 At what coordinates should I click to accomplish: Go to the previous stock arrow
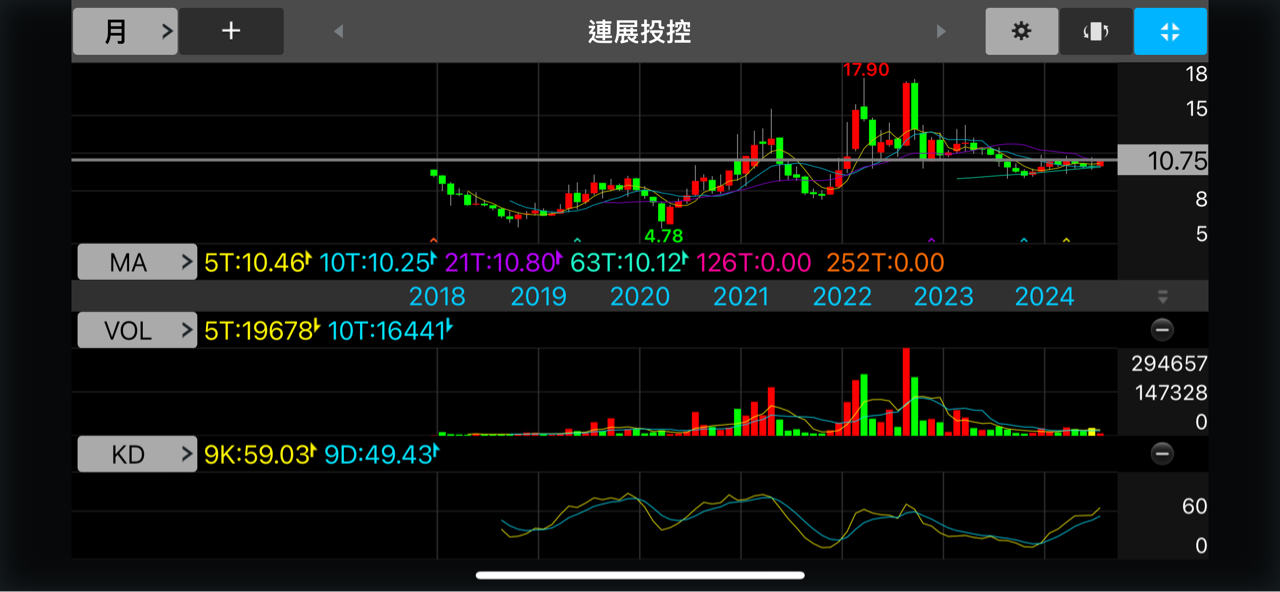(x=338, y=31)
